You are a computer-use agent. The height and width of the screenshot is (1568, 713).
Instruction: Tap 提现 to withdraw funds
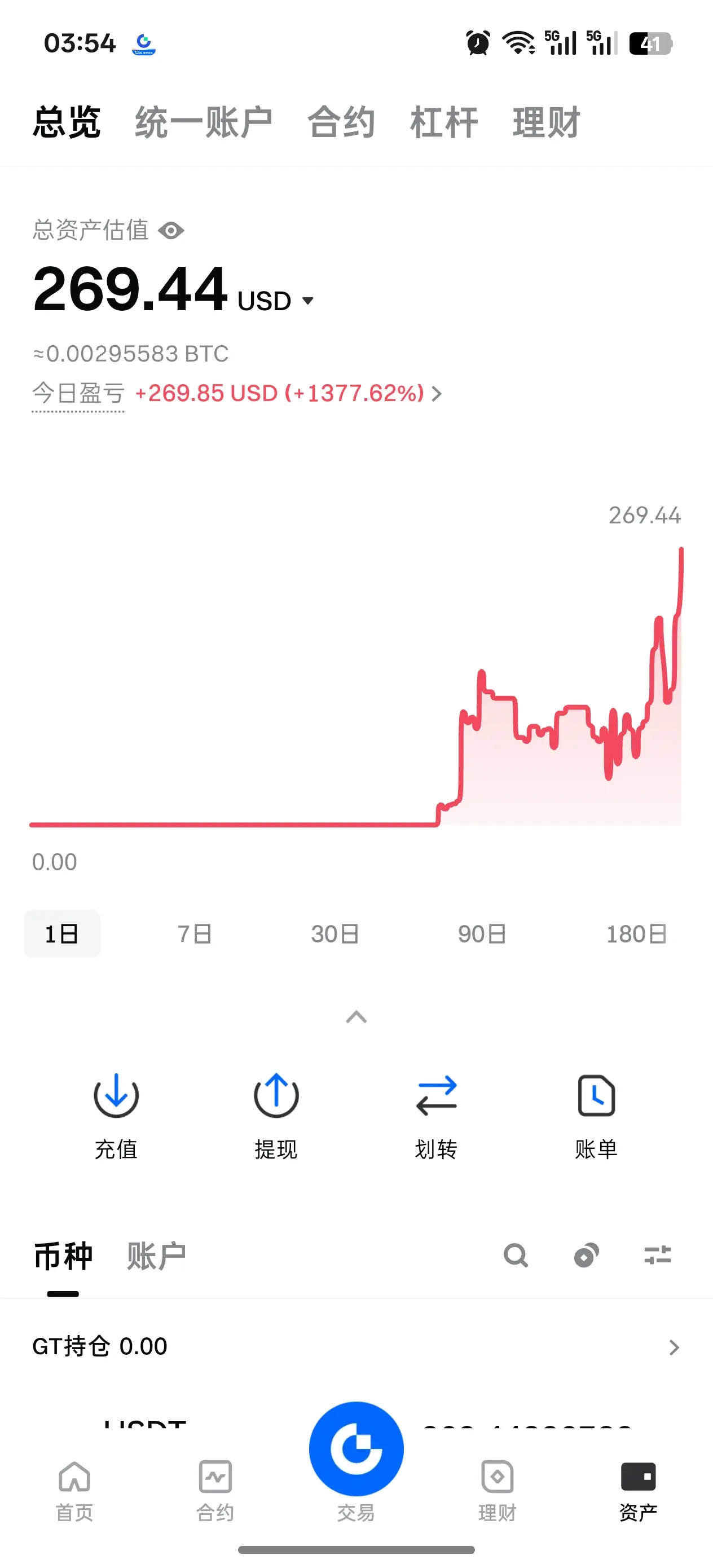click(276, 1115)
